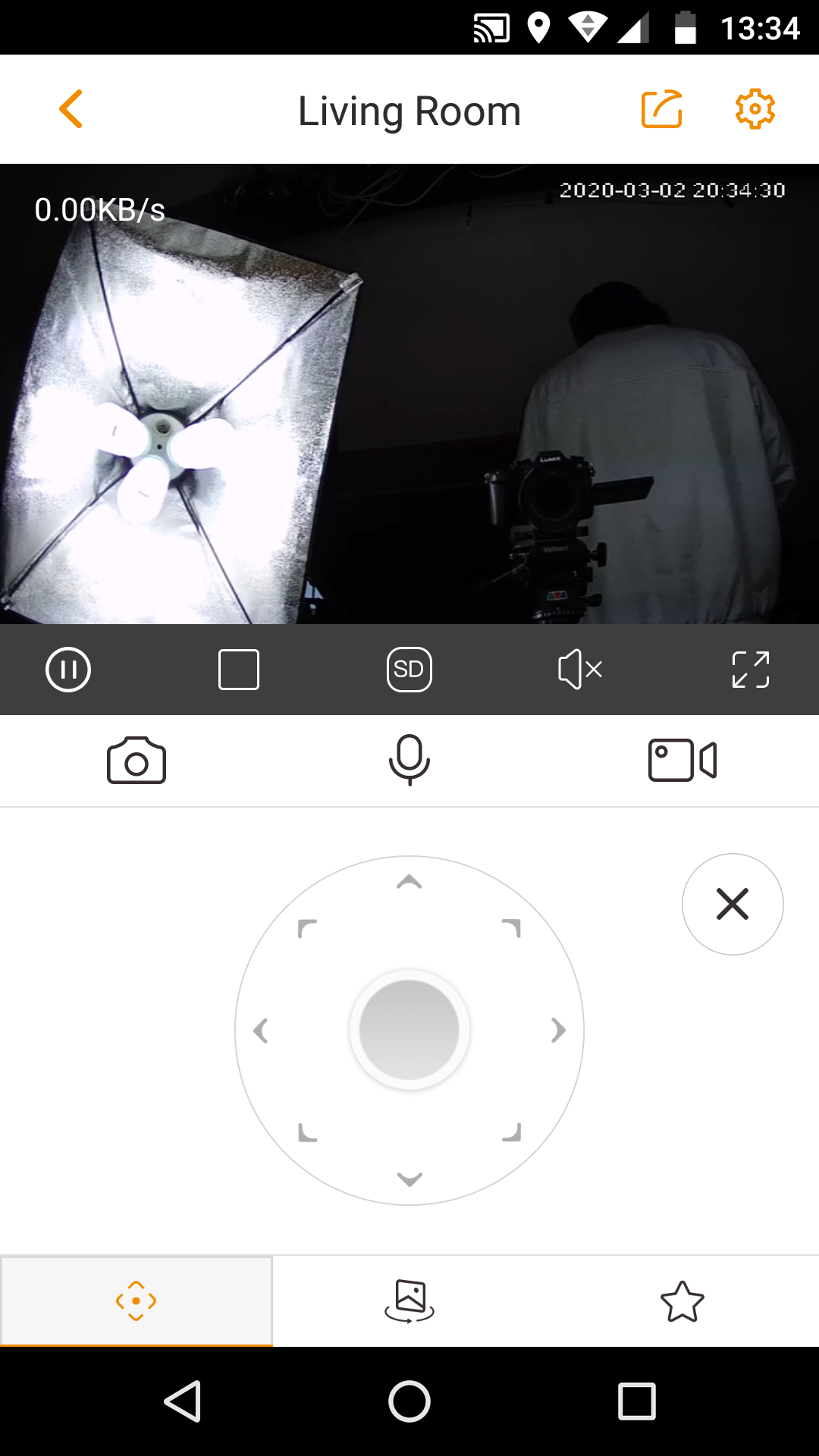This screenshot has height=1456, width=819.
Task: Pause the live video stream
Action: click(x=68, y=670)
